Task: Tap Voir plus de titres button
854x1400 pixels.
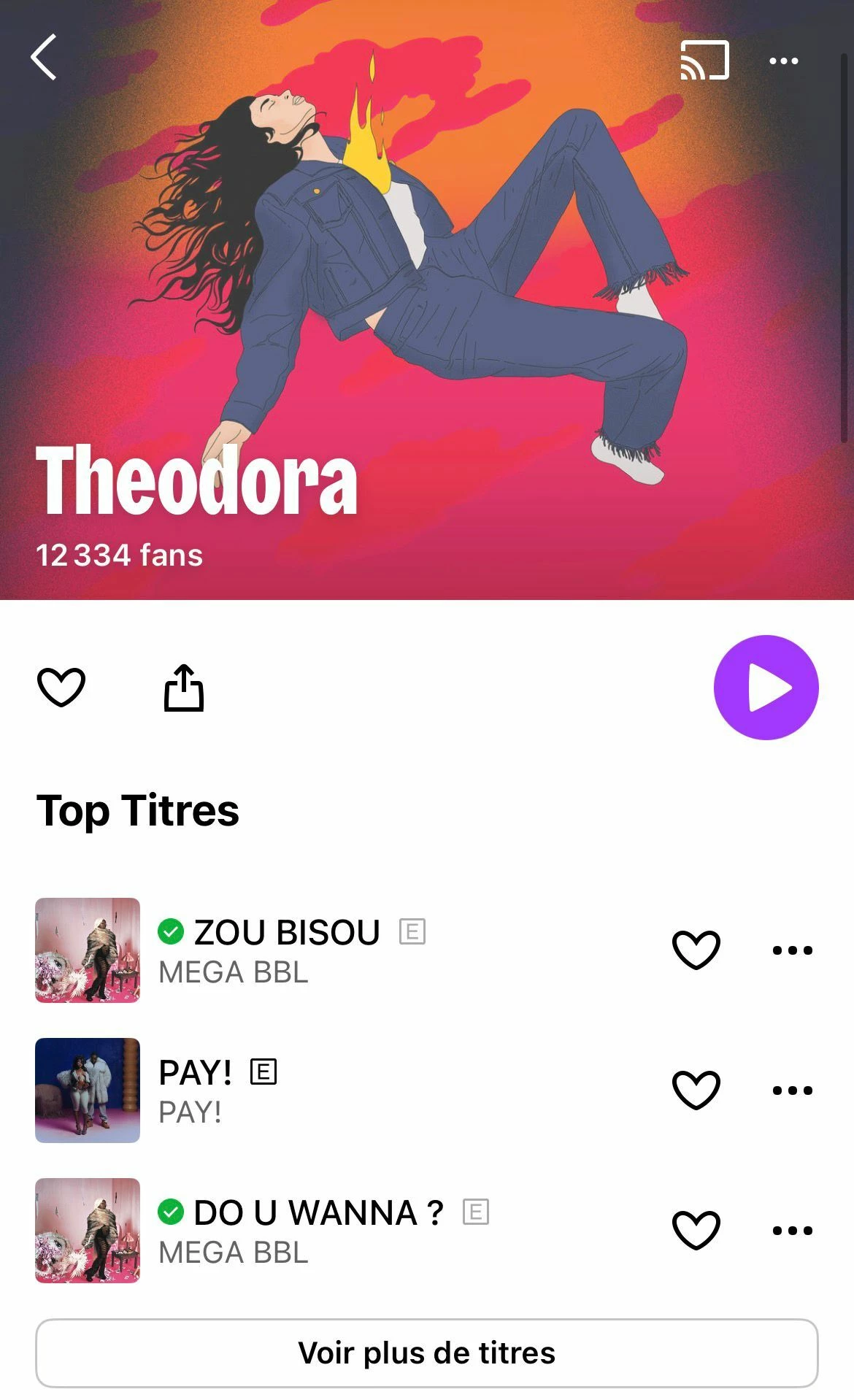Action: point(426,1353)
